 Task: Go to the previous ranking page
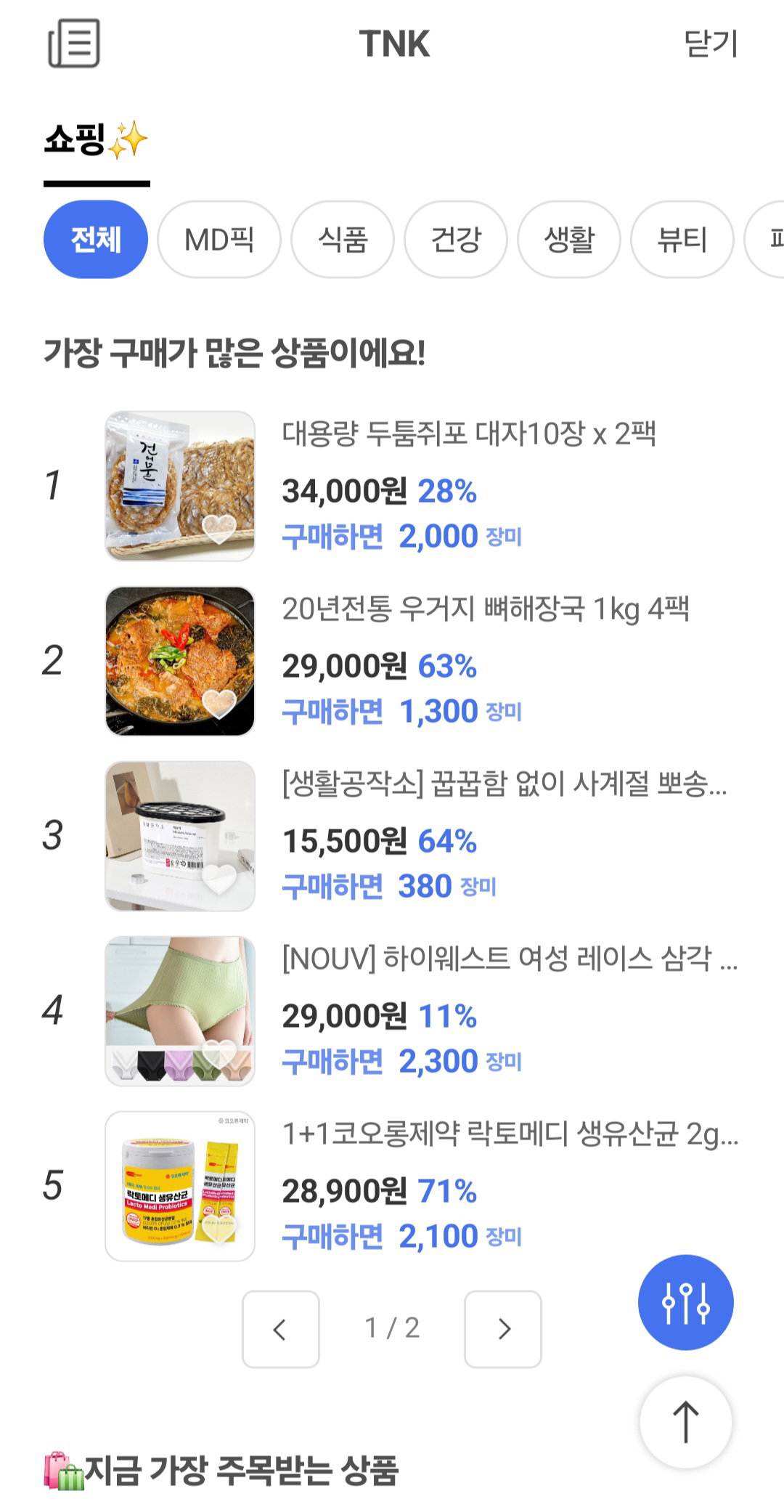tap(281, 1329)
